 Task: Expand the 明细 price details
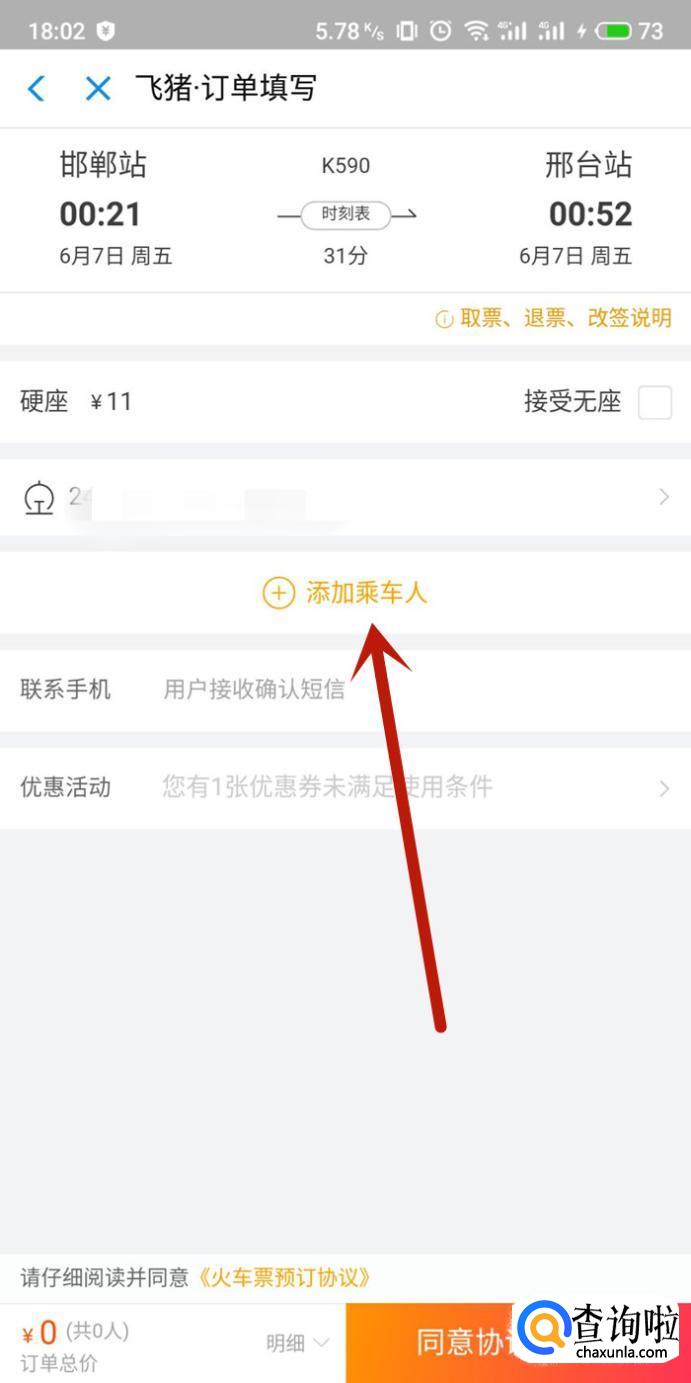(297, 1343)
